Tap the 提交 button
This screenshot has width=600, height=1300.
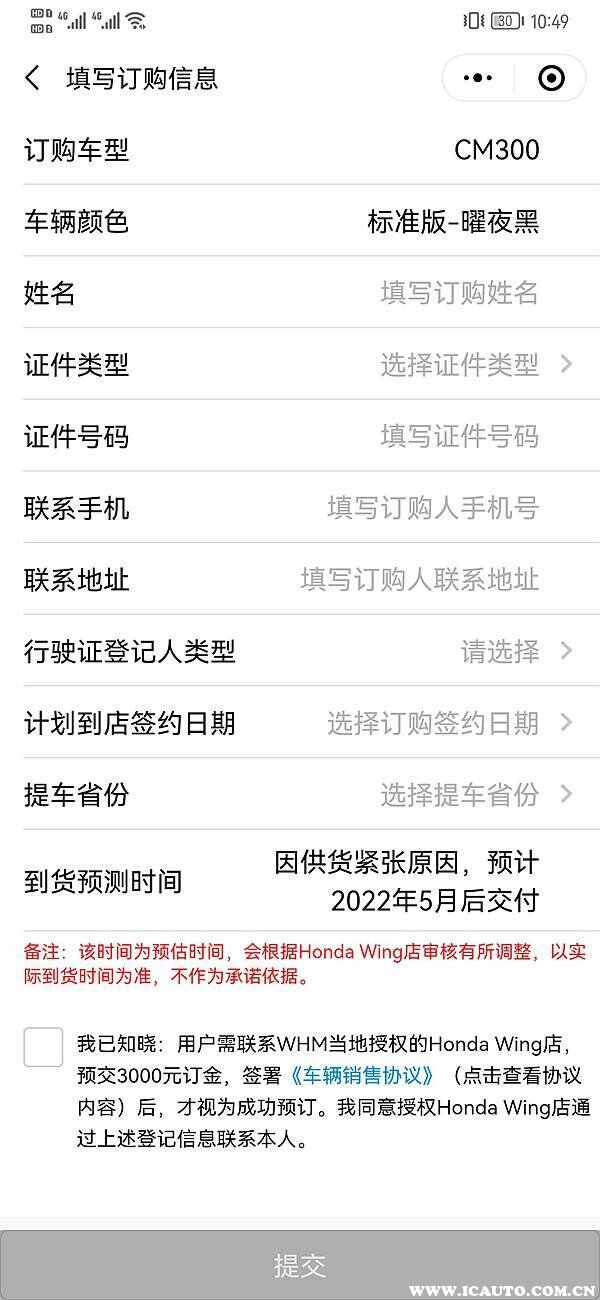tap(300, 1265)
